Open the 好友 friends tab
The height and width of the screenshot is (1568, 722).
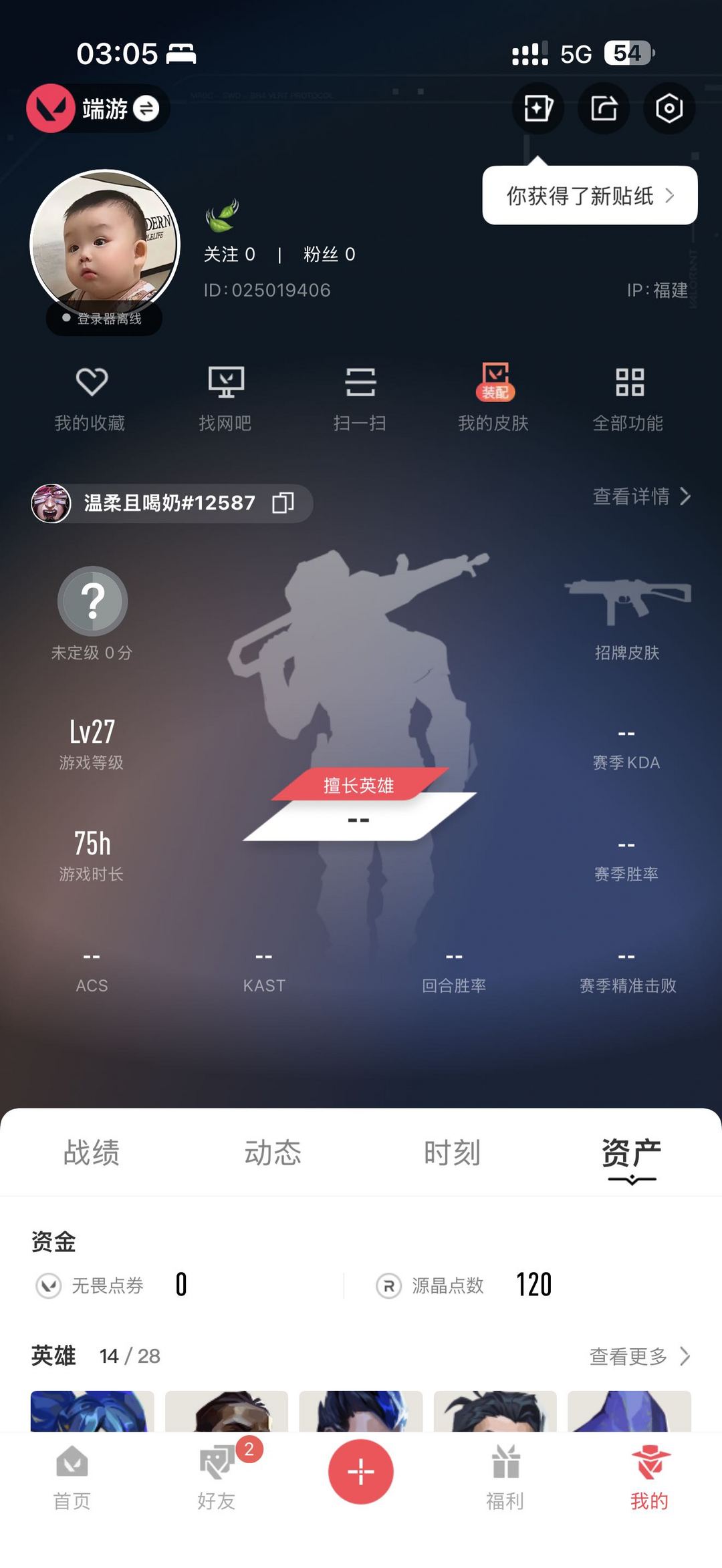(217, 1478)
